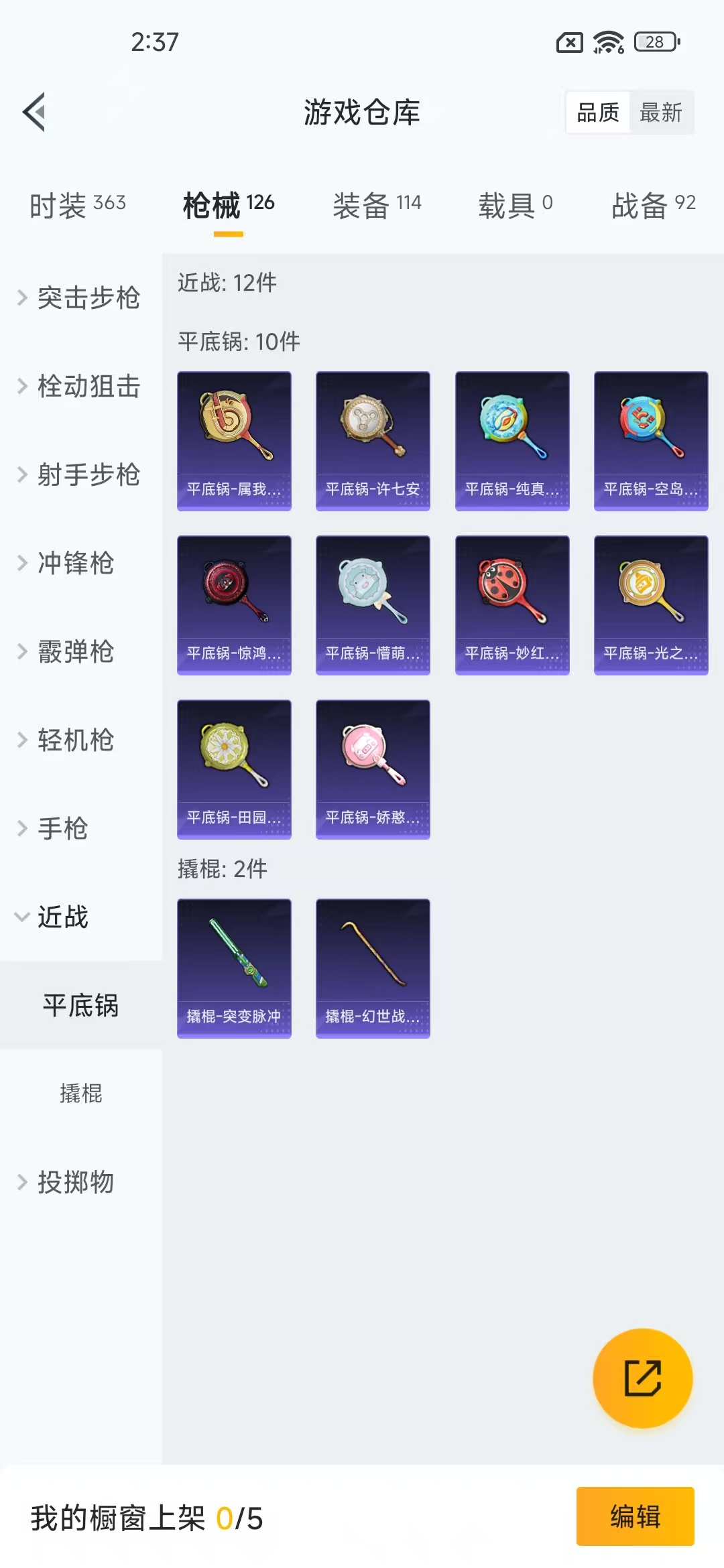Screen dimensions: 724x1568
Task: Open the 战备 tab
Action: point(653,204)
